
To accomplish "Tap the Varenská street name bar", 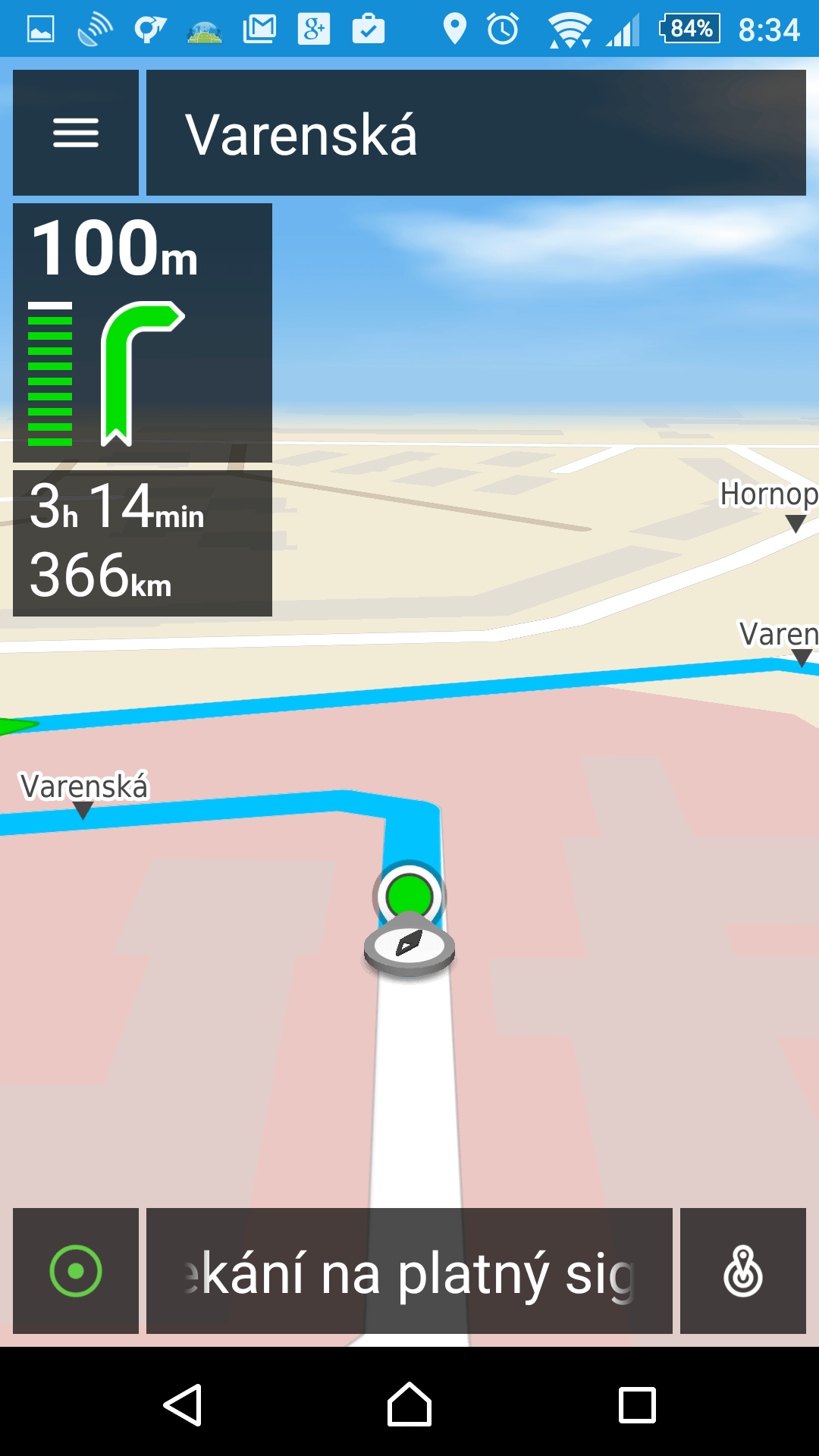I will coord(475,133).
